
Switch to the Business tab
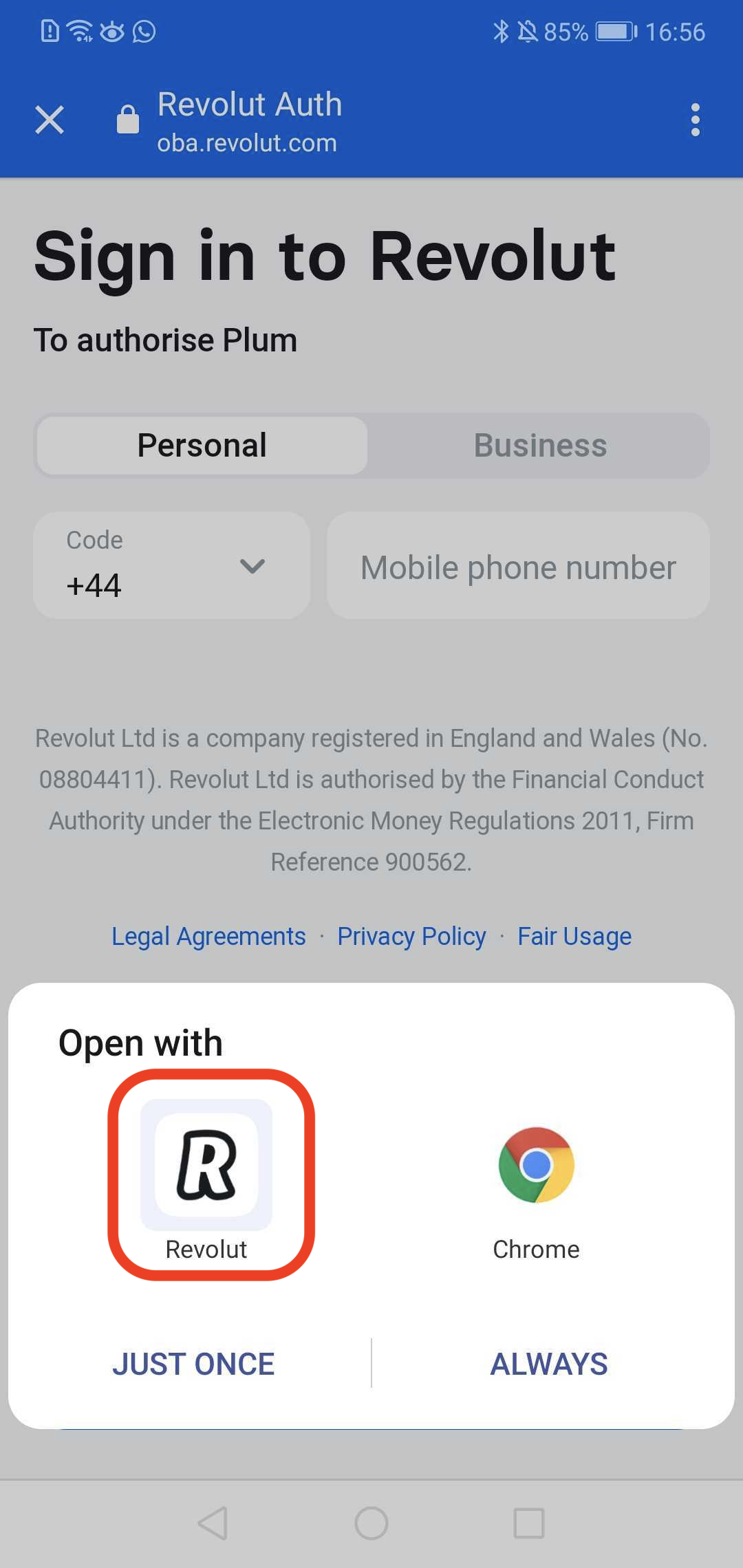(x=540, y=445)
